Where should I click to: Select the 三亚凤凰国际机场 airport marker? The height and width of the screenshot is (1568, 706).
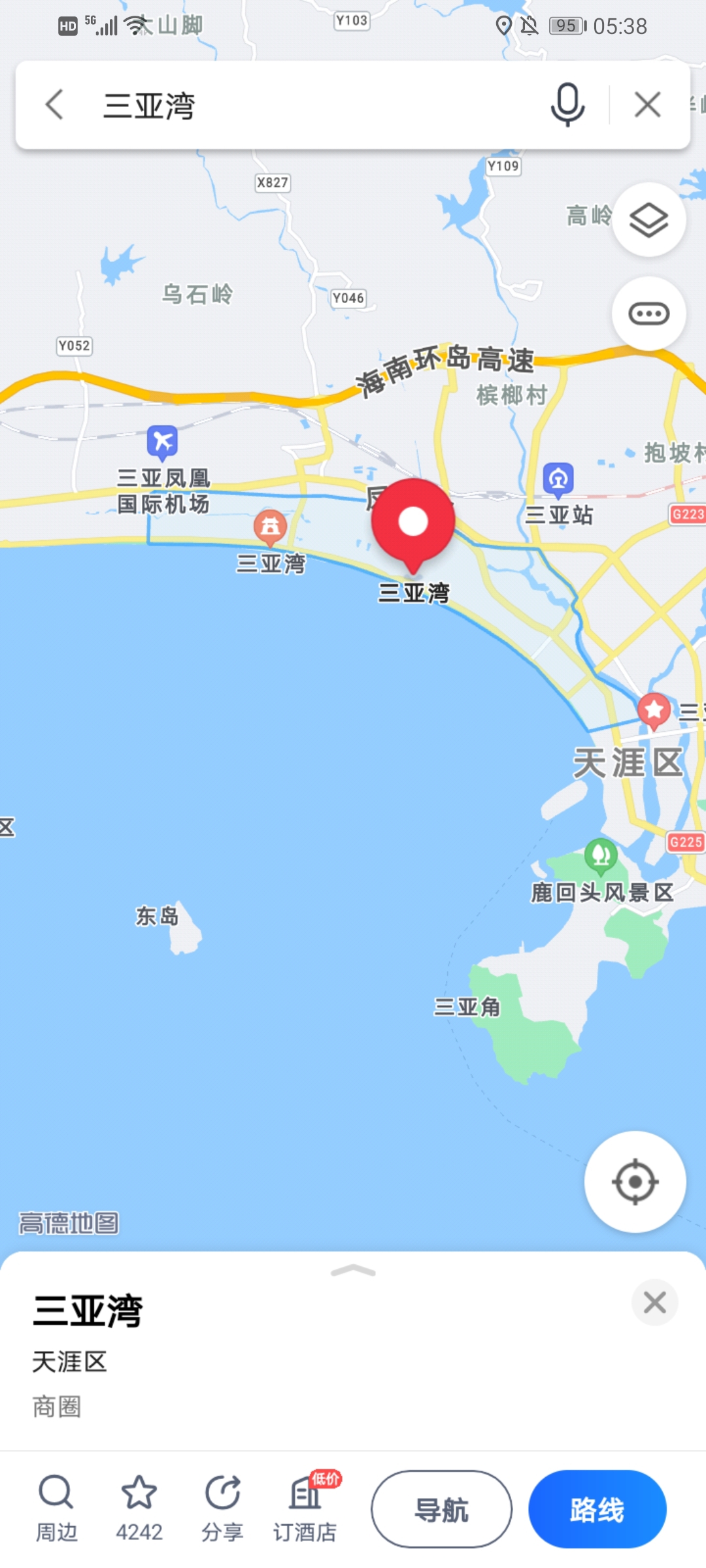[162, 443]
